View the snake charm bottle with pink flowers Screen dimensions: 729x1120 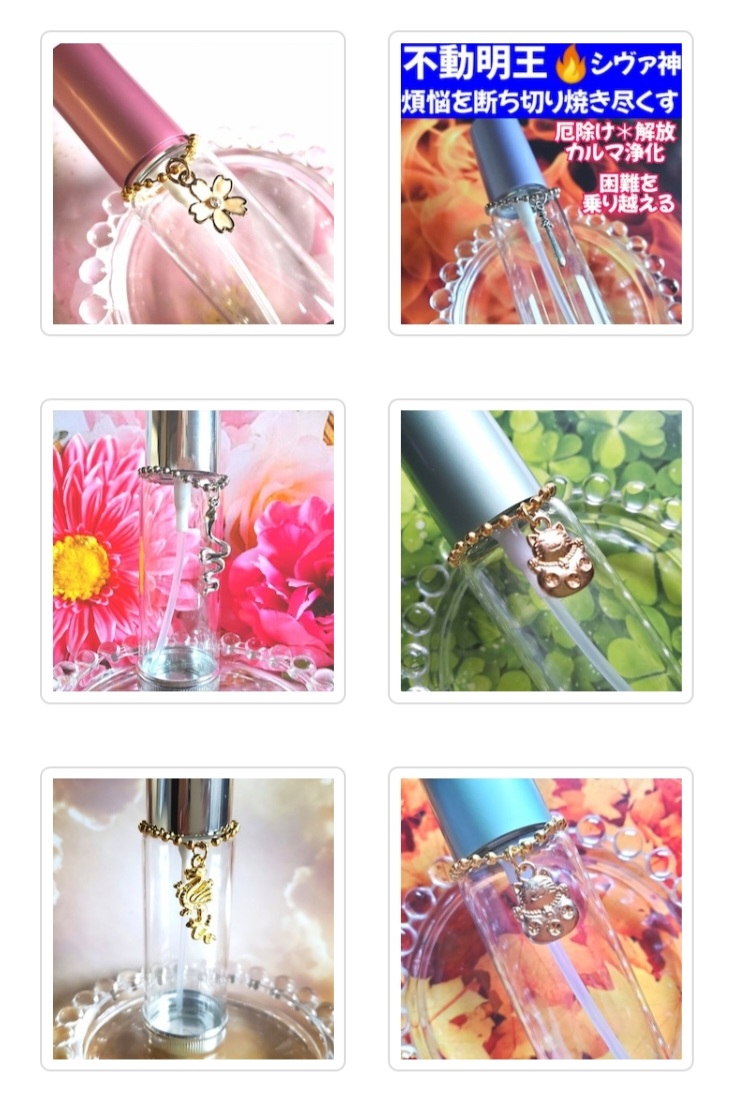pos(193,551)
